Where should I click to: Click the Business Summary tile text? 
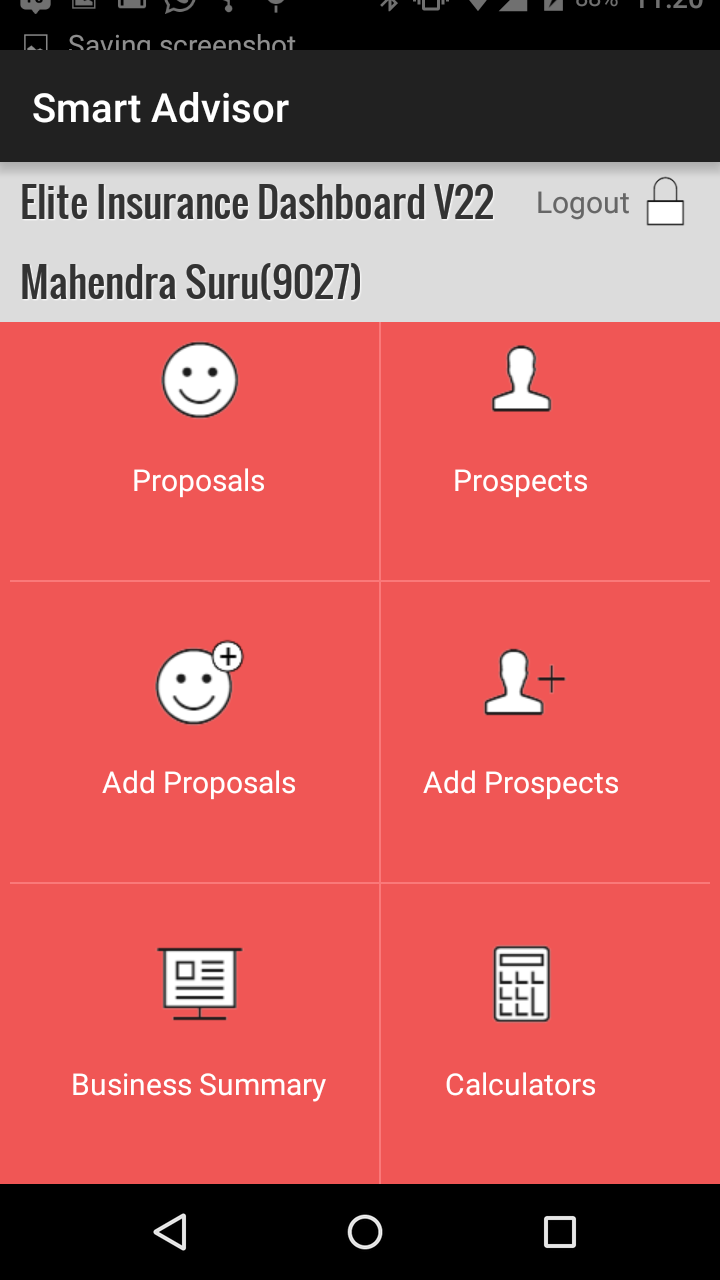pos(198,1084)
